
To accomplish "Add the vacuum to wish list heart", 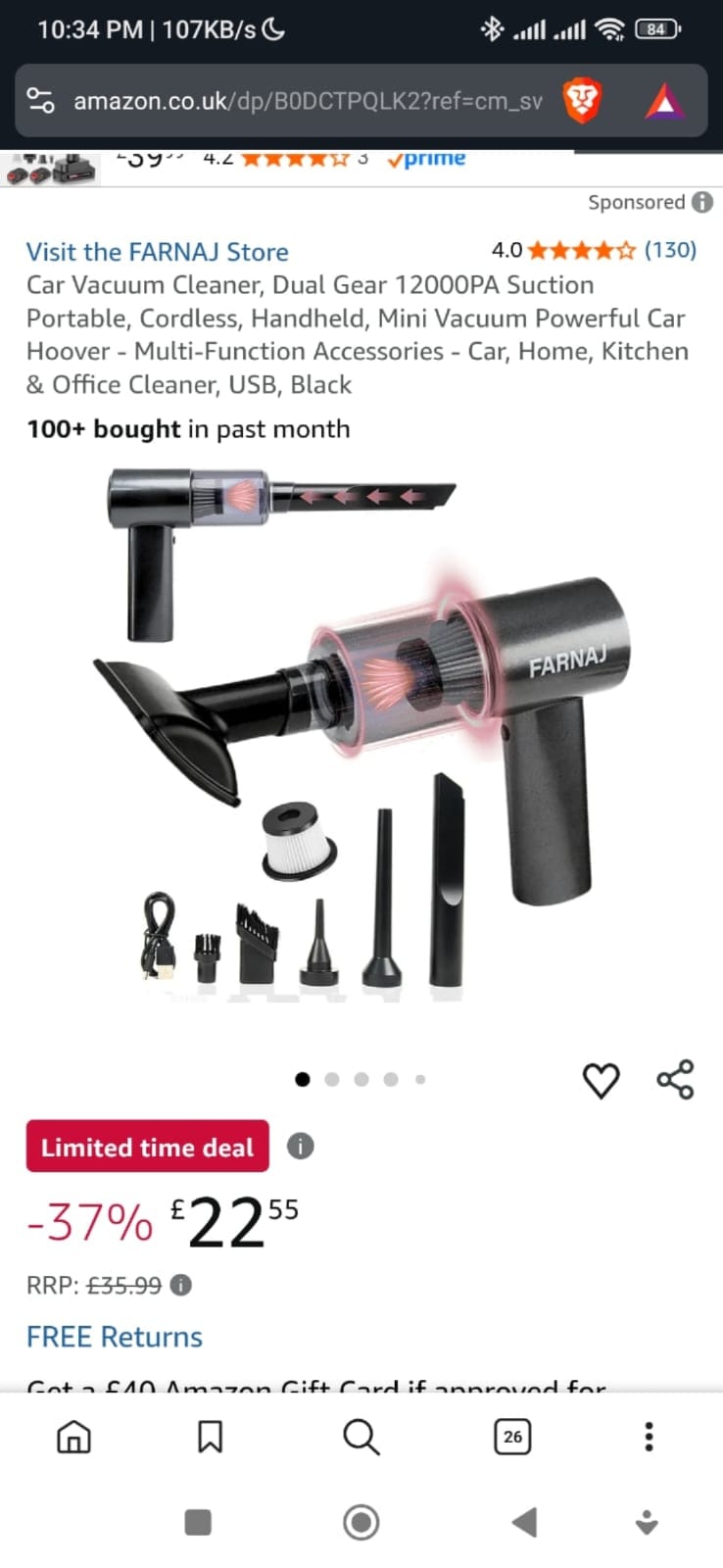I will pos(601,1080).
